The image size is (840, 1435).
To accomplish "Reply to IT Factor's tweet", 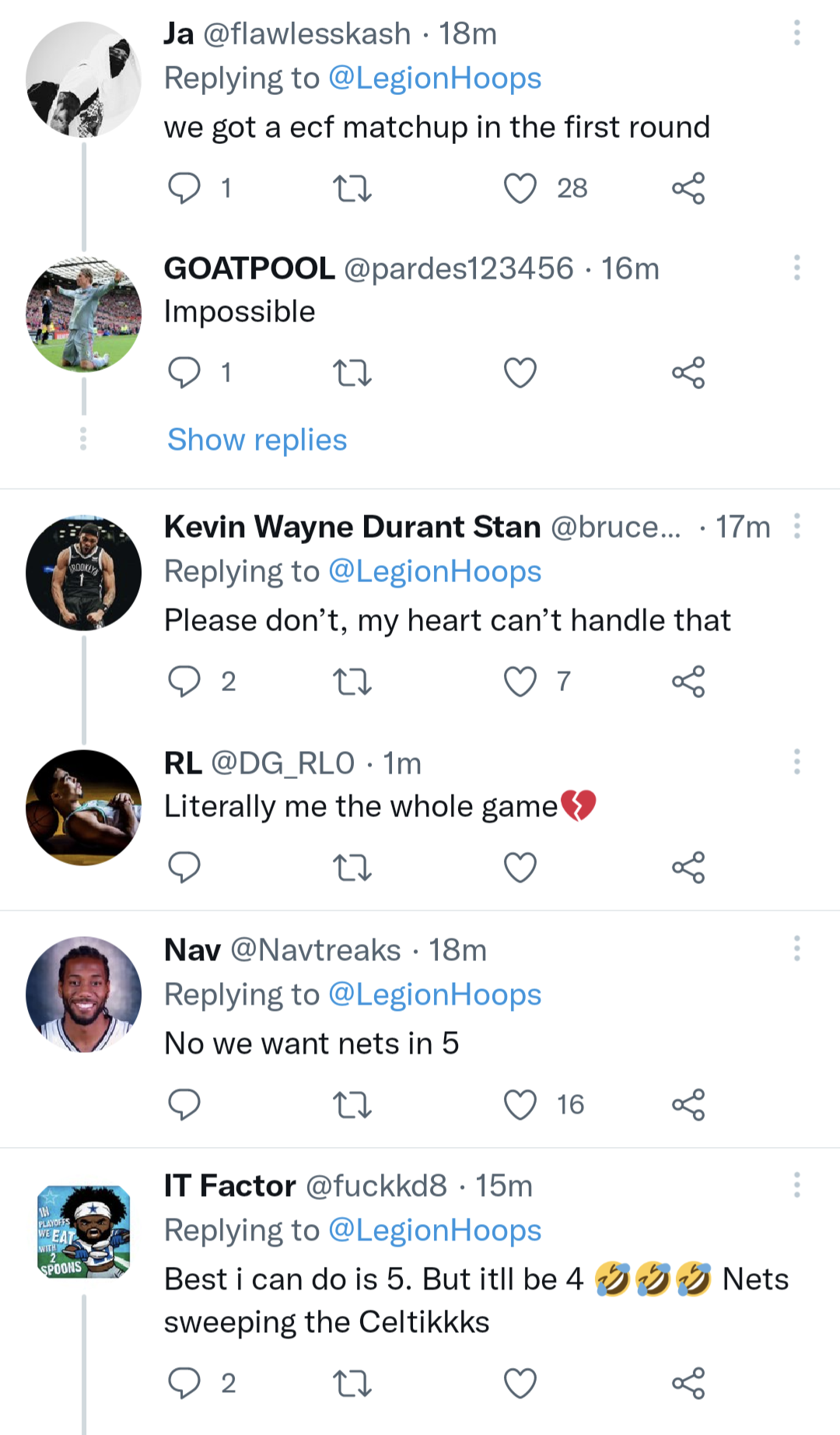I will pyautogui.click(x=184, y=1382).
